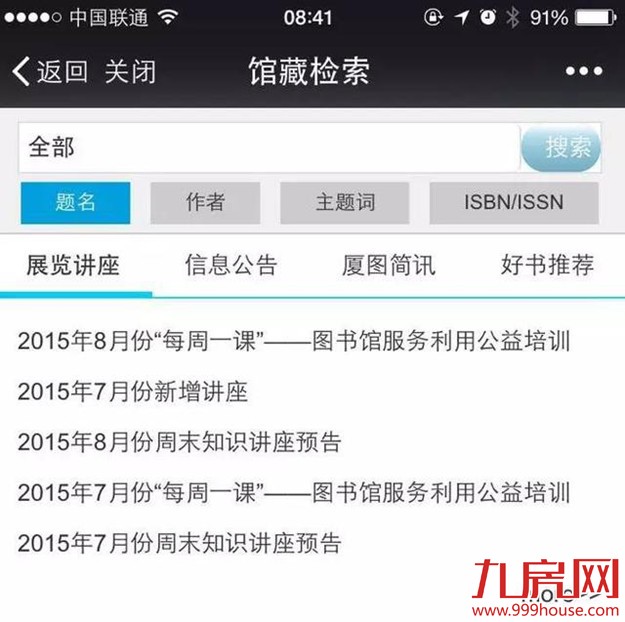
Task: Tap the 全部 search input field
Action: coord(268,148)
